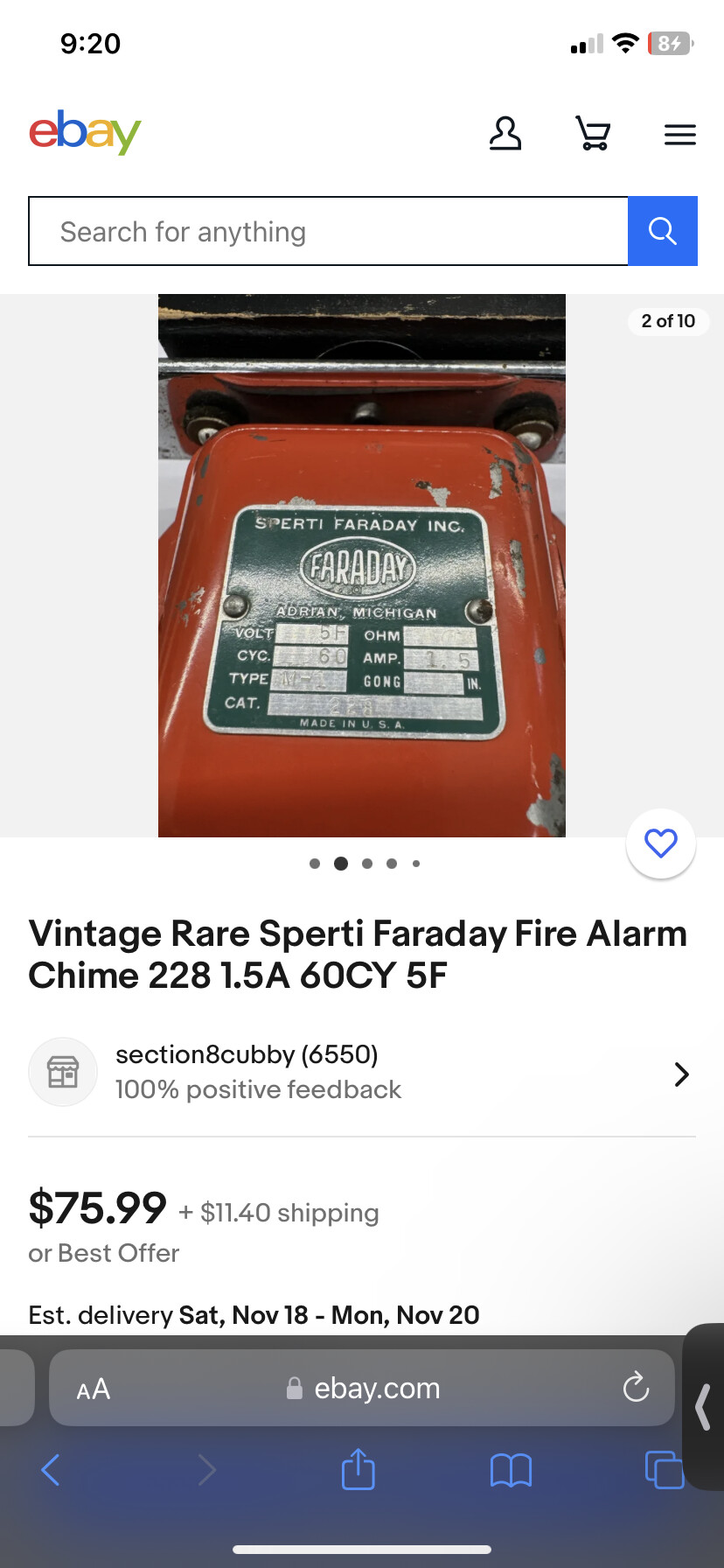Open Safari AA reader options
The image size is (724, 1568).
(94, 1389)
